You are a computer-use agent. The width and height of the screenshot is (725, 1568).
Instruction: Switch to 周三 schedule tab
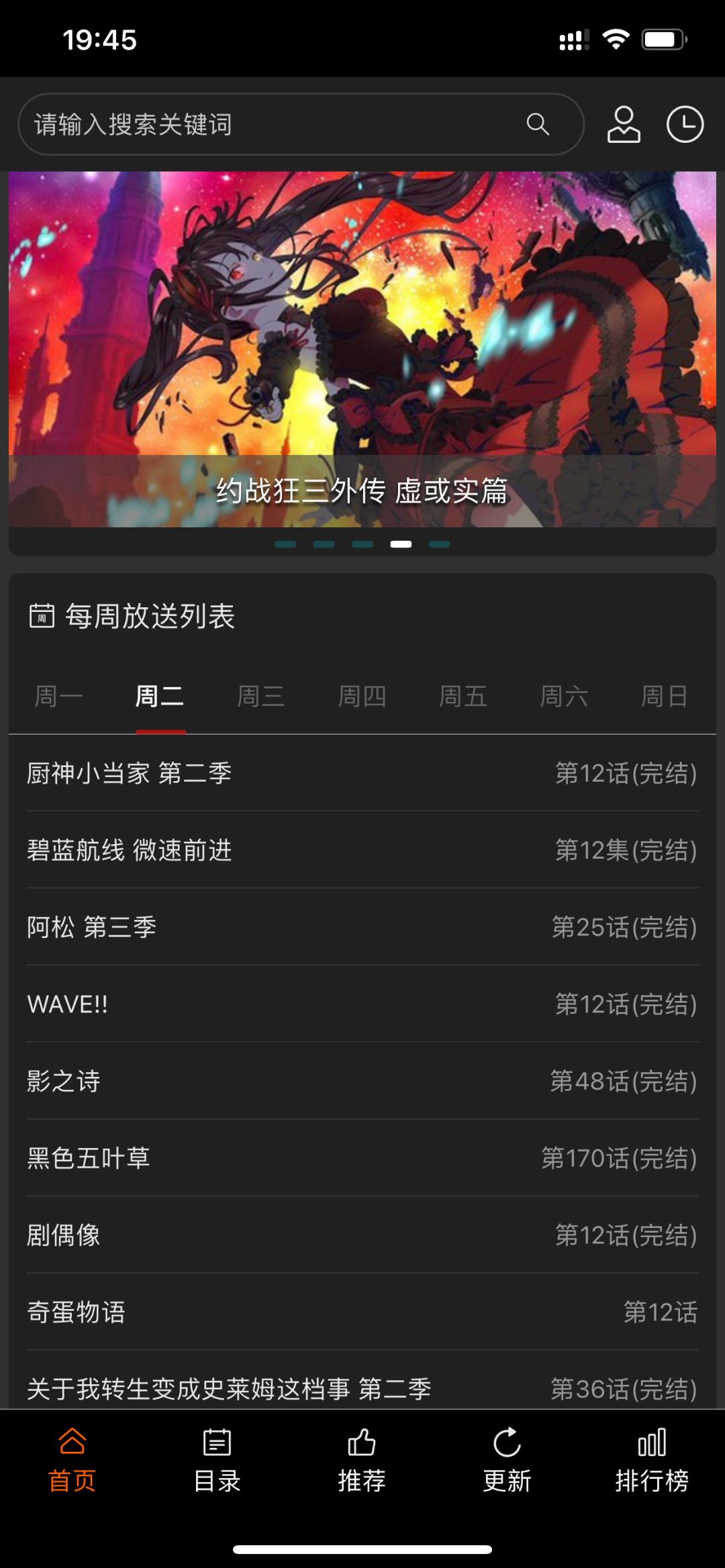click(x=260, y=696)
